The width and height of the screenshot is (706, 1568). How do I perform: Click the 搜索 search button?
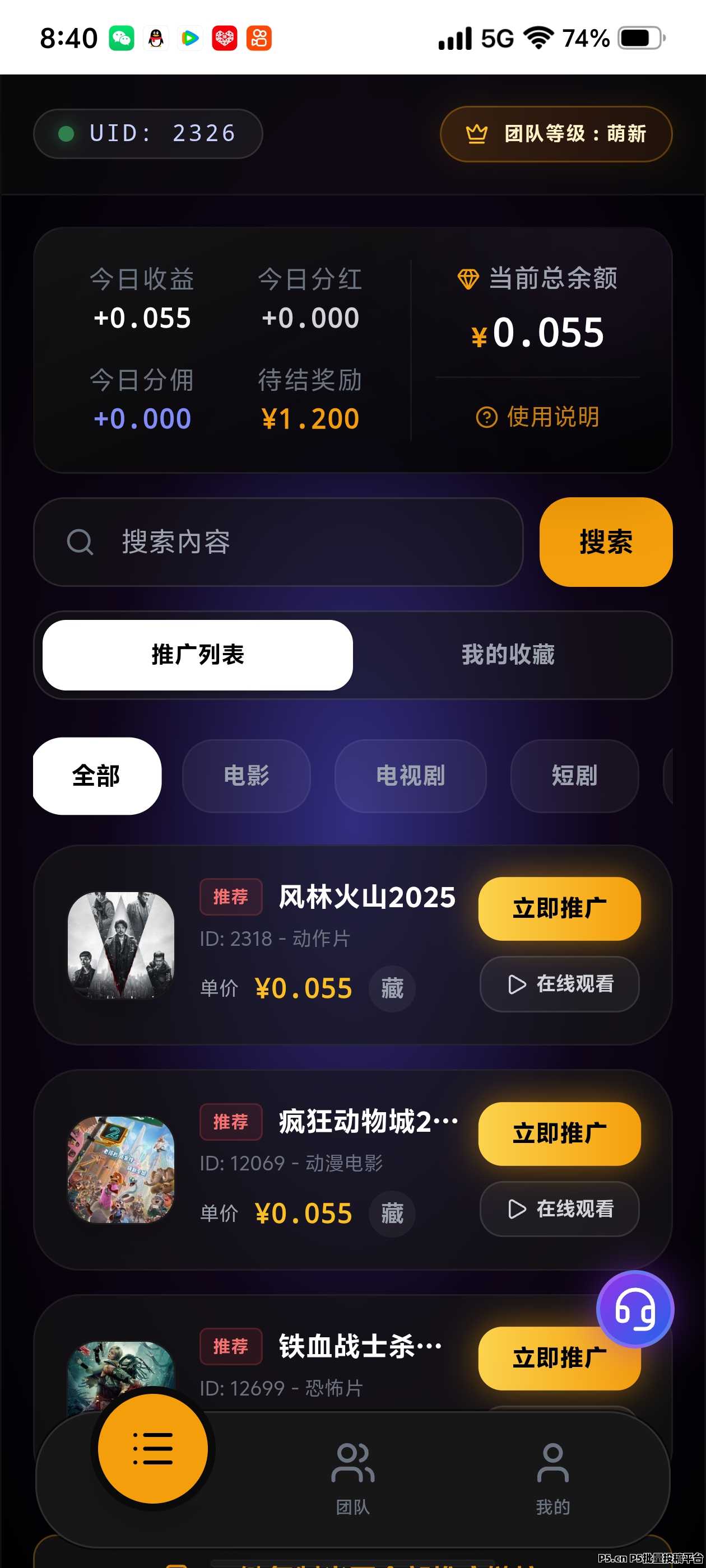[x=606, y=541]
